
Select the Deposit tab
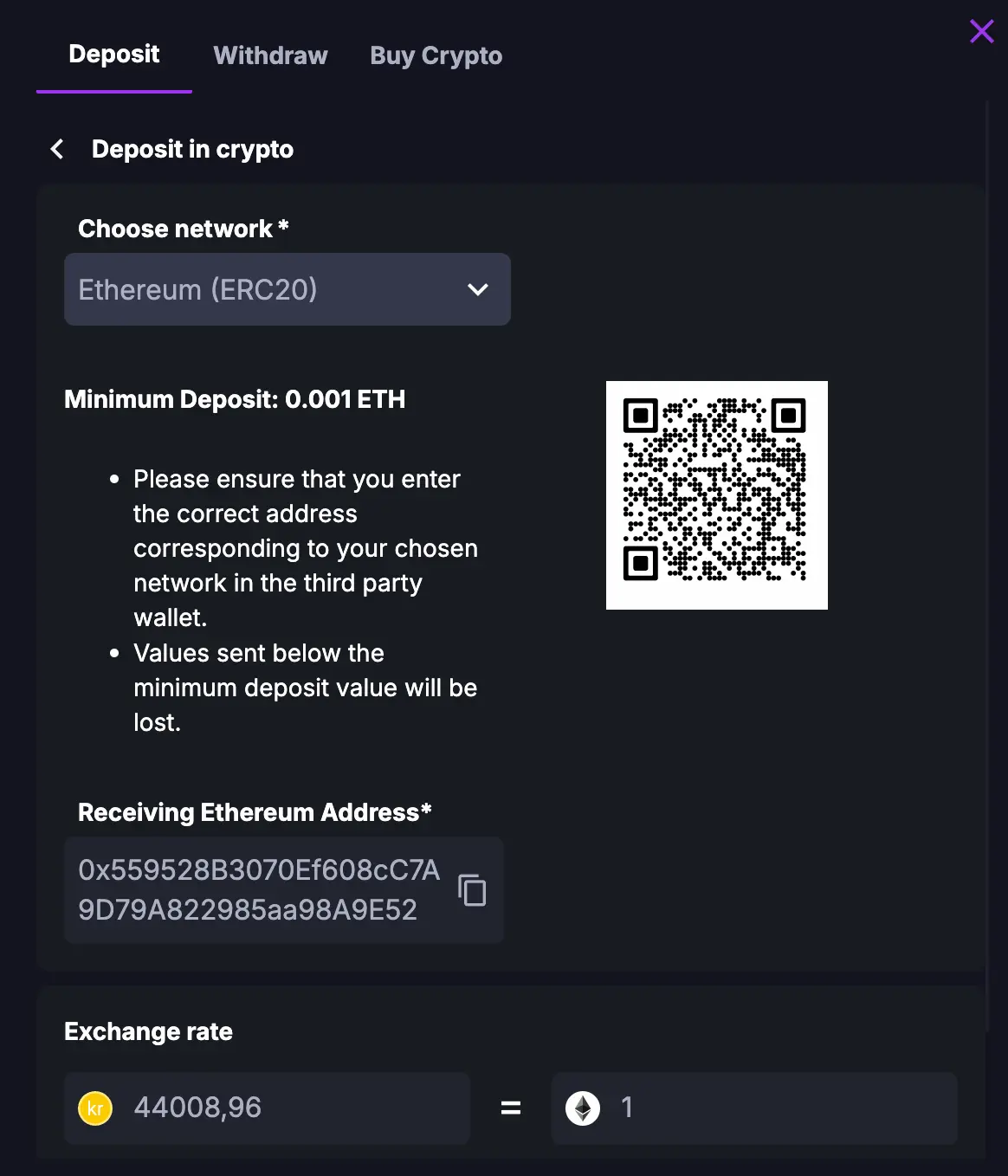tap(113, 55)
